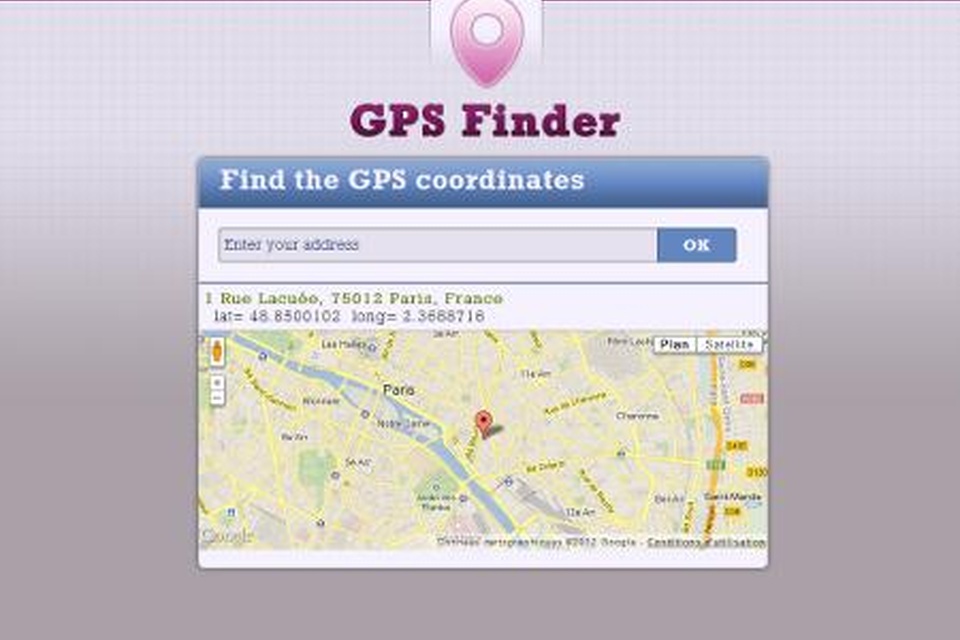
Task: Tap the address input field
Action: pos(437,245)
